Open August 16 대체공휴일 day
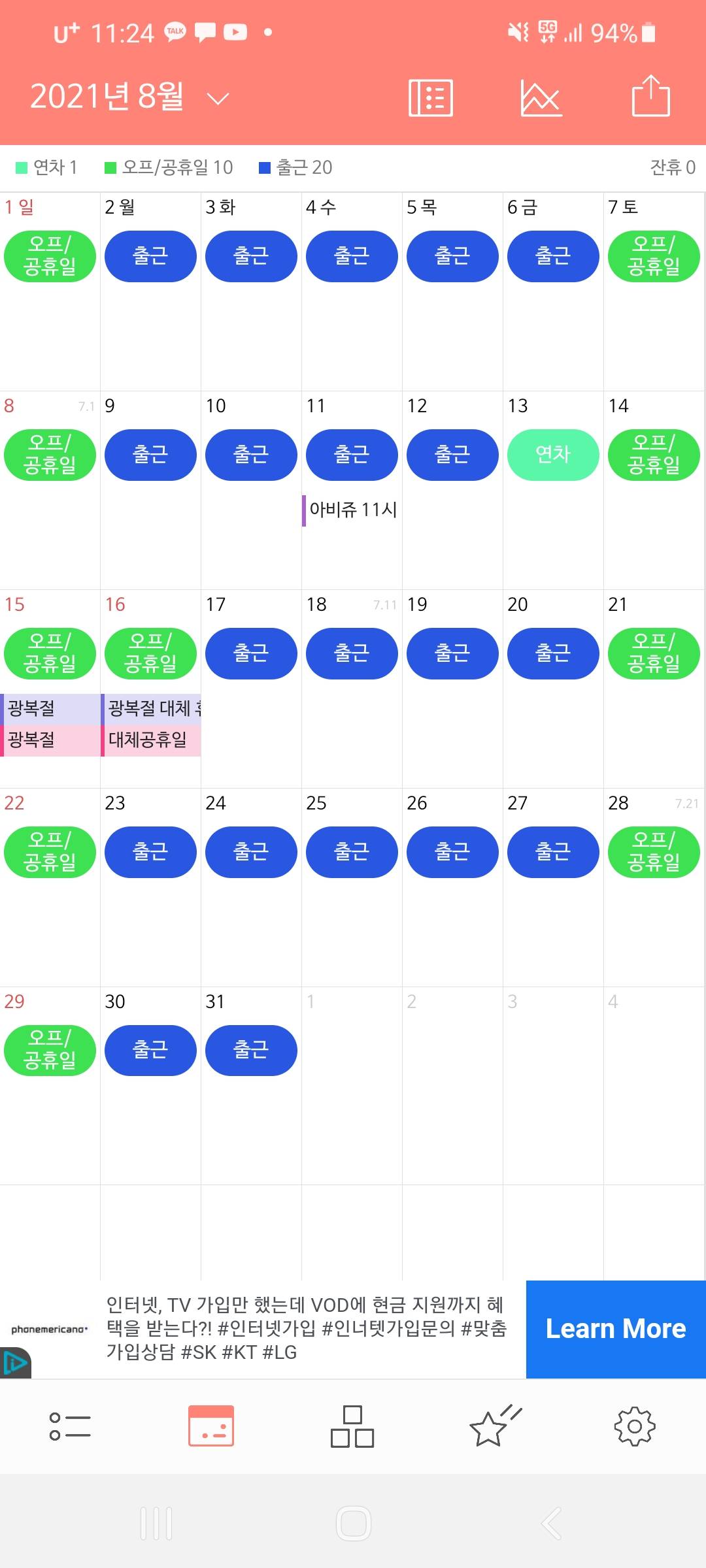The width and height of the screenshot is (706, 1568). (151, 689)
